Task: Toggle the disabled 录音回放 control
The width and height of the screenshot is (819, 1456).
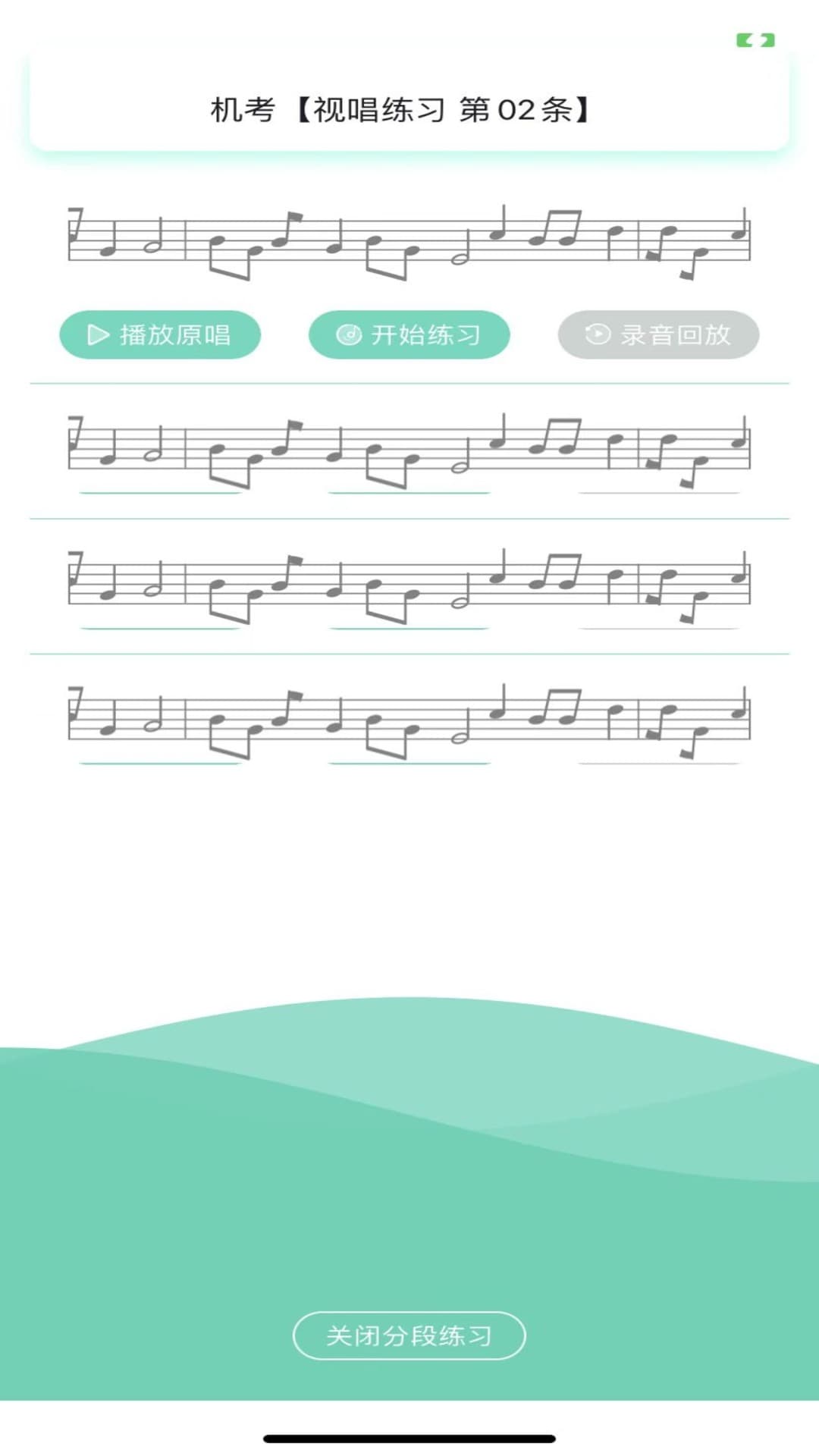Action: tap(657, 335)
